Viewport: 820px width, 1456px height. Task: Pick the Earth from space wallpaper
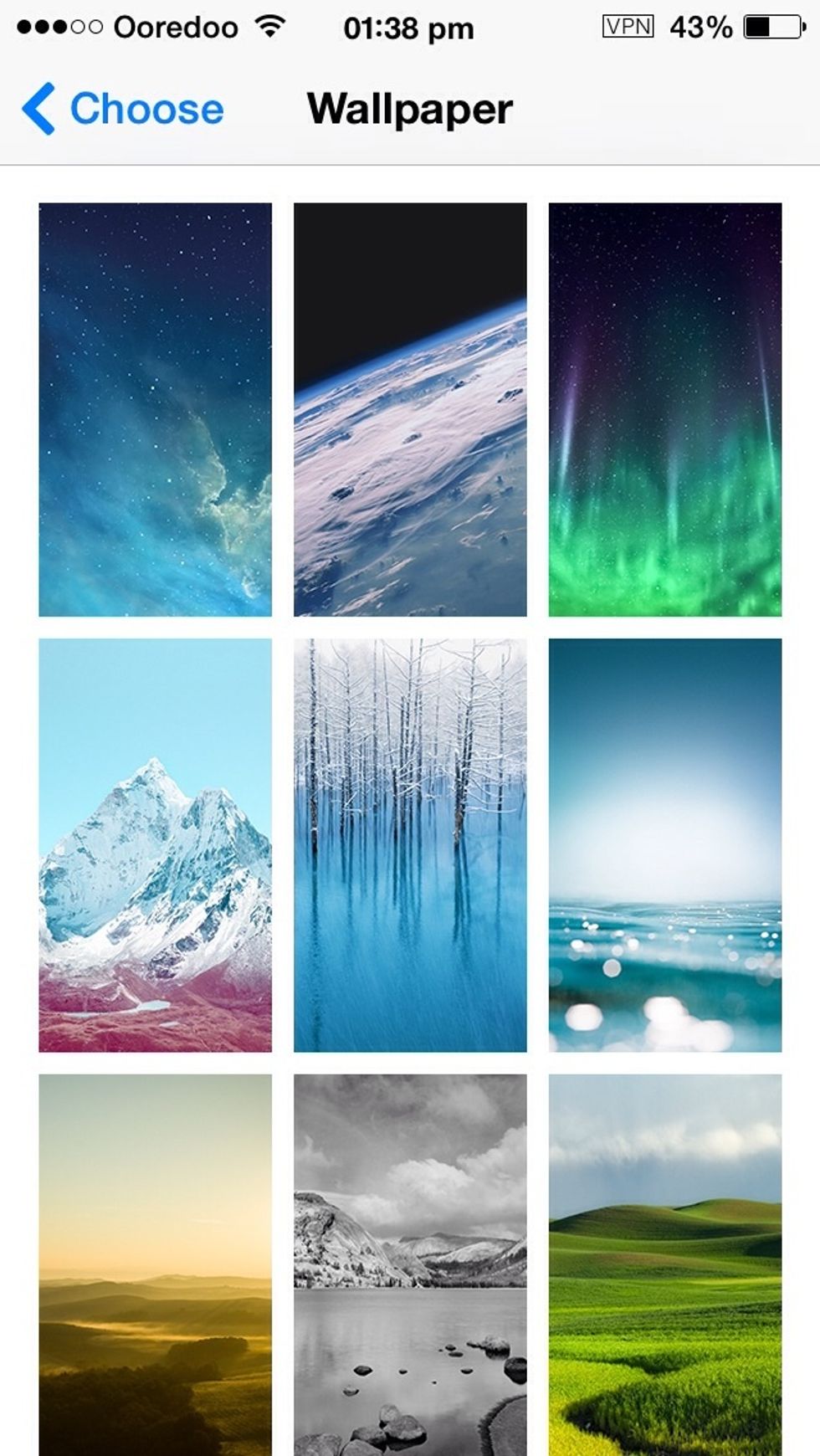(x=410, y=409)
